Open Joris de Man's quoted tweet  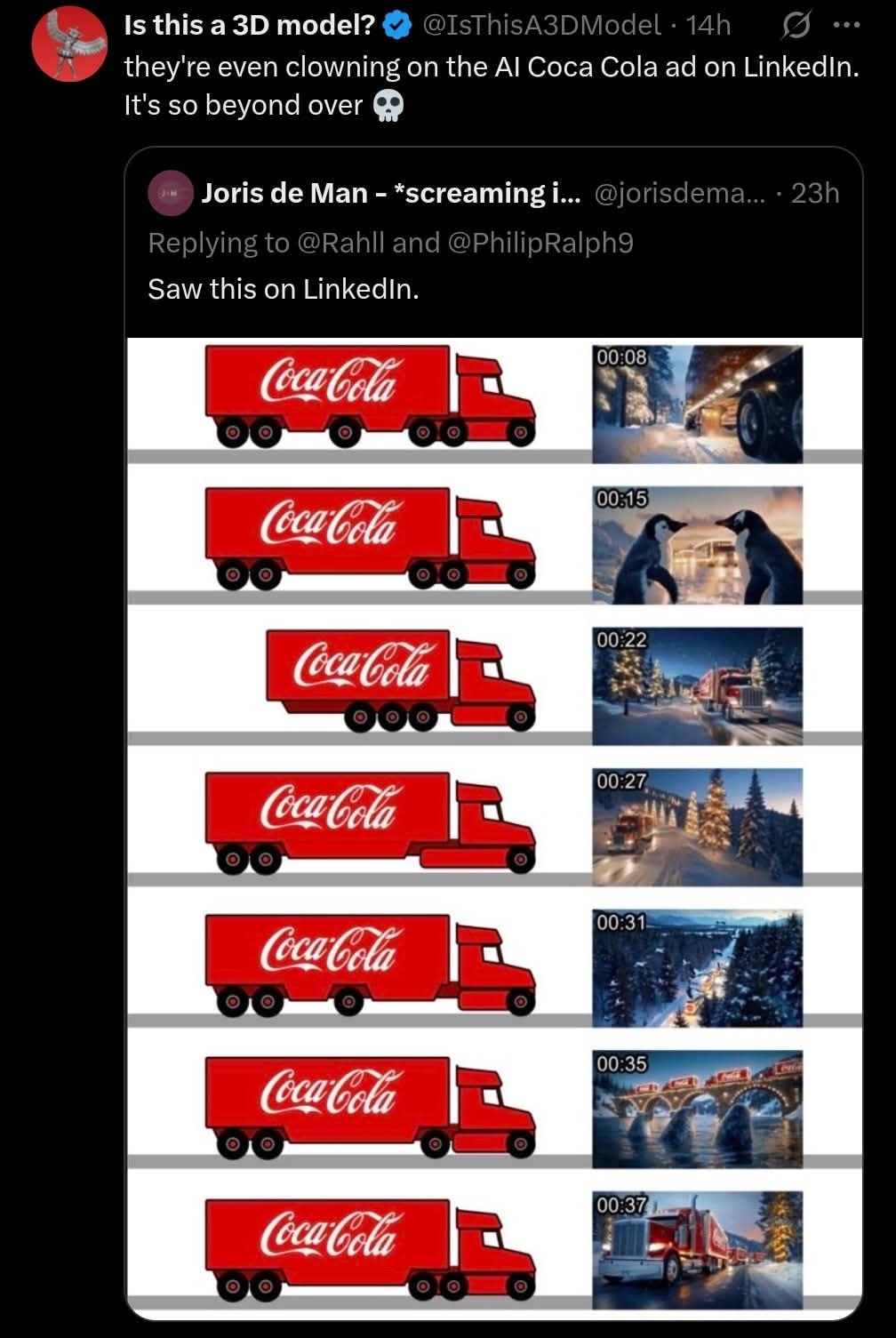[493, 289]
